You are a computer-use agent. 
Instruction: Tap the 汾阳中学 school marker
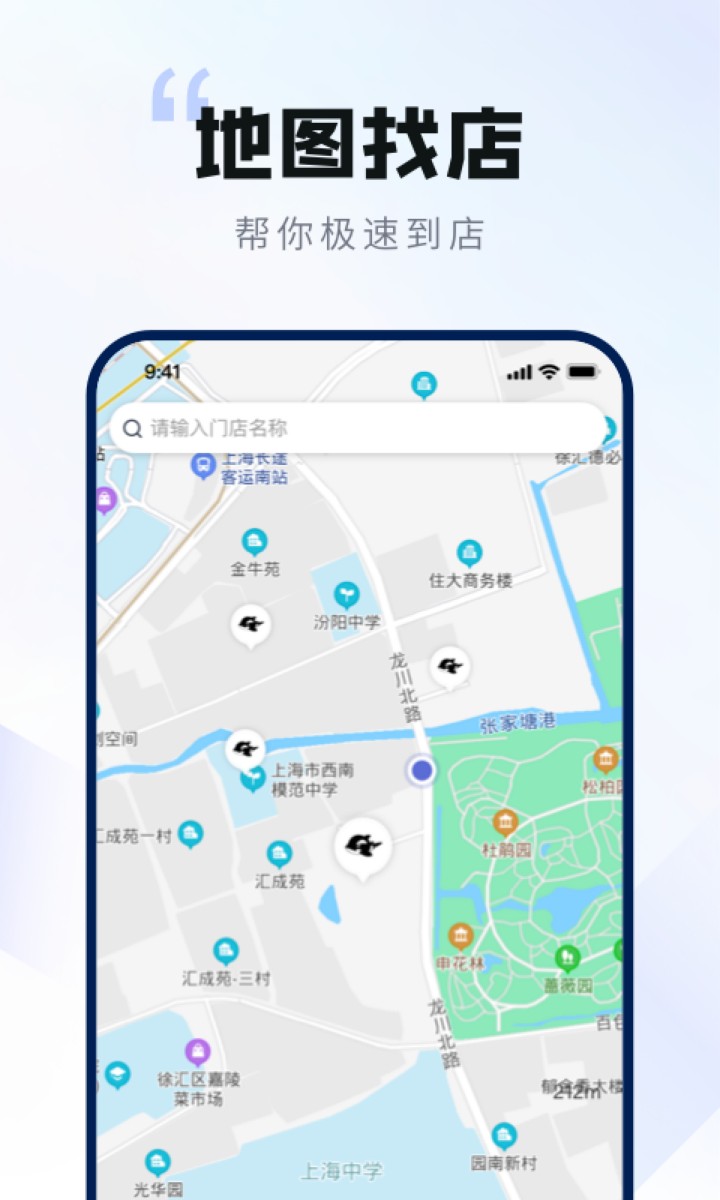coord(347,592)
